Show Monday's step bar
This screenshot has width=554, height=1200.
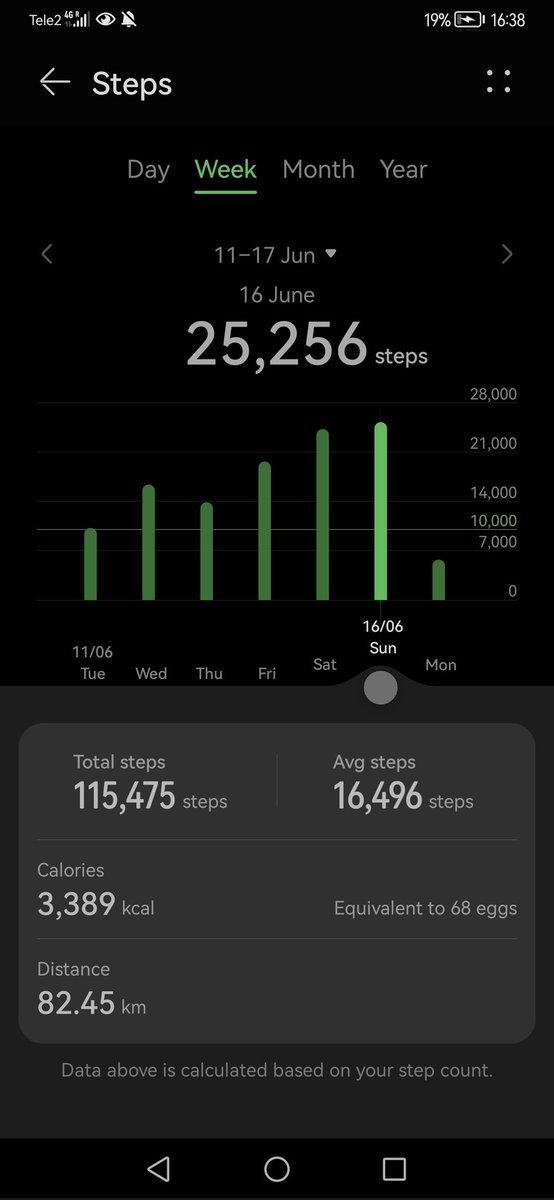tap(439, 580)
